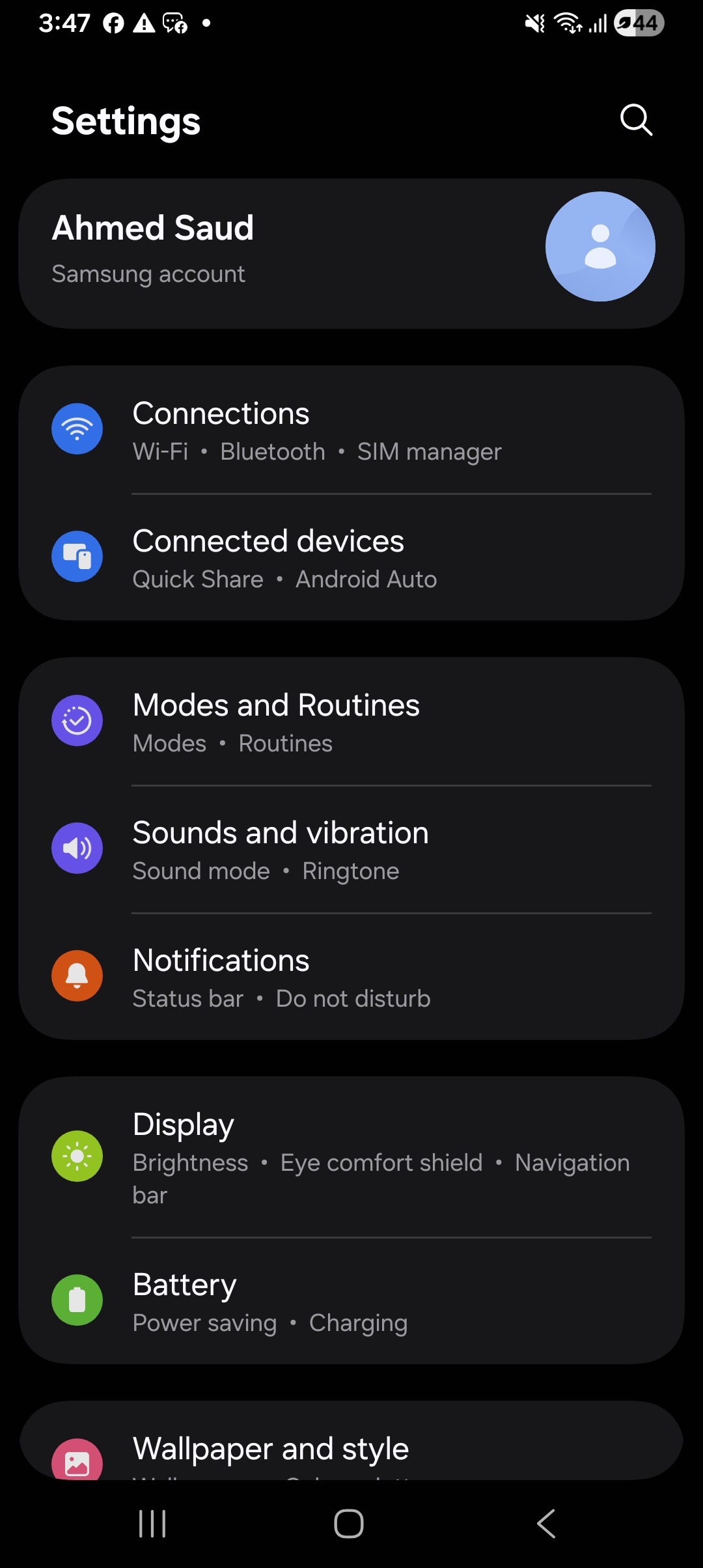This screenshot has width=703, height=1568.
Task: Tap the Connected devices icon
Action: 77,557
